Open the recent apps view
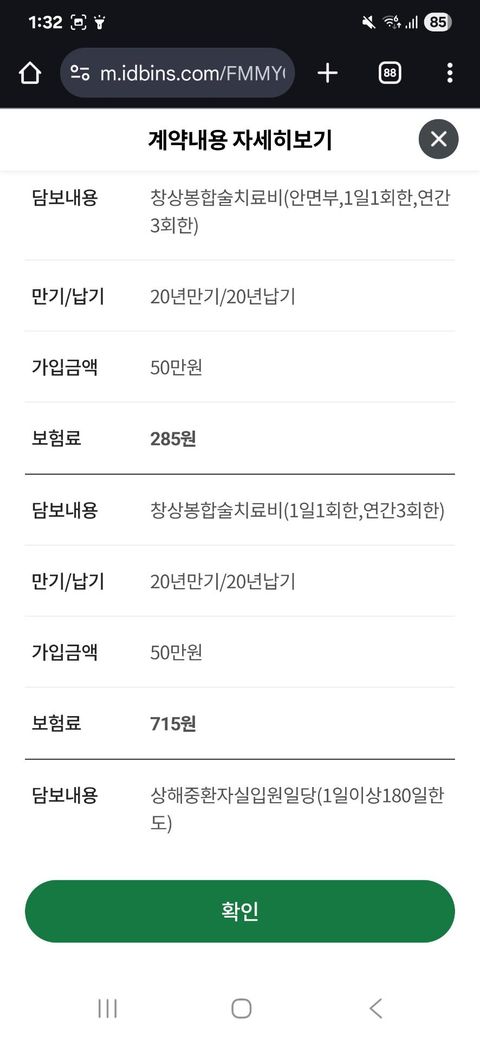The height and width of the screenshot is (1040, 480). click(x=107, y=1009)
